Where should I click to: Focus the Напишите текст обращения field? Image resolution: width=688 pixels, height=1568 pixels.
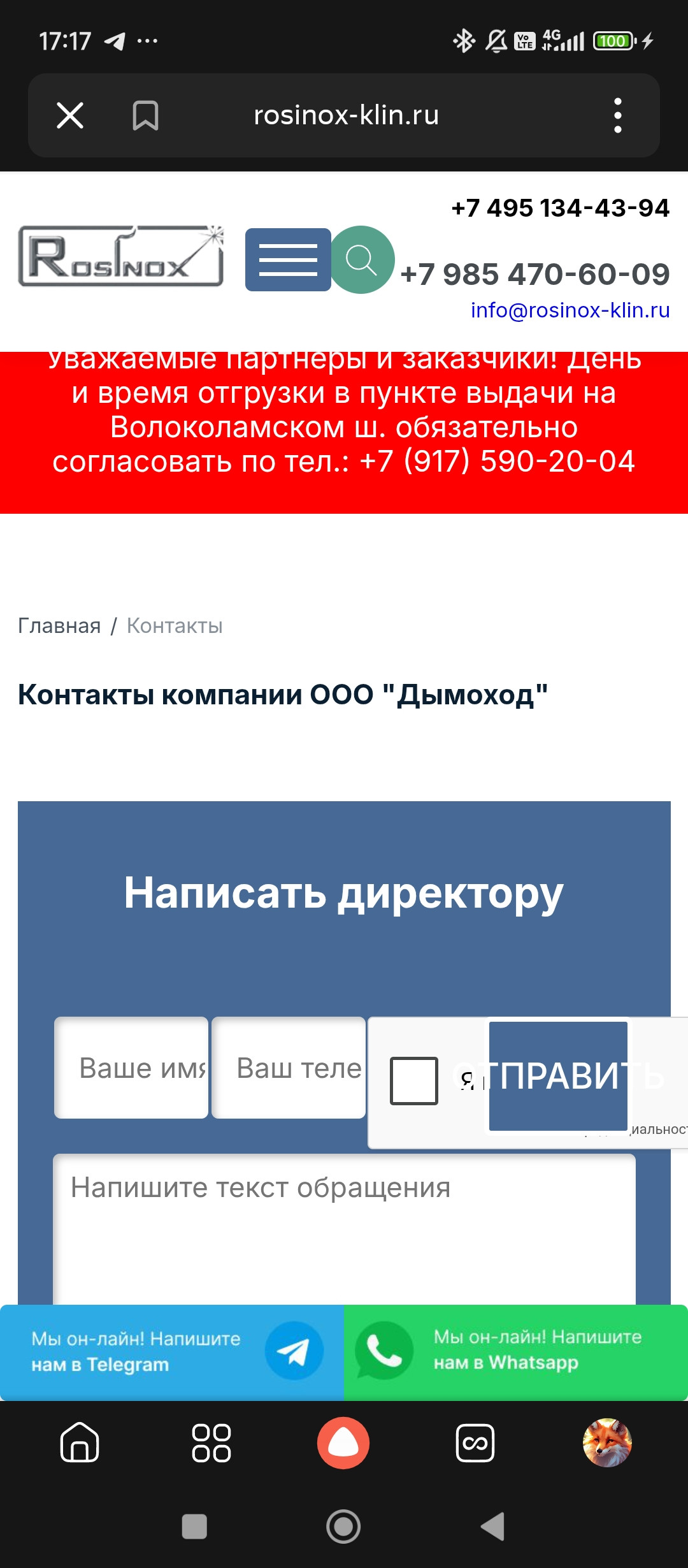pos(344,1227)
